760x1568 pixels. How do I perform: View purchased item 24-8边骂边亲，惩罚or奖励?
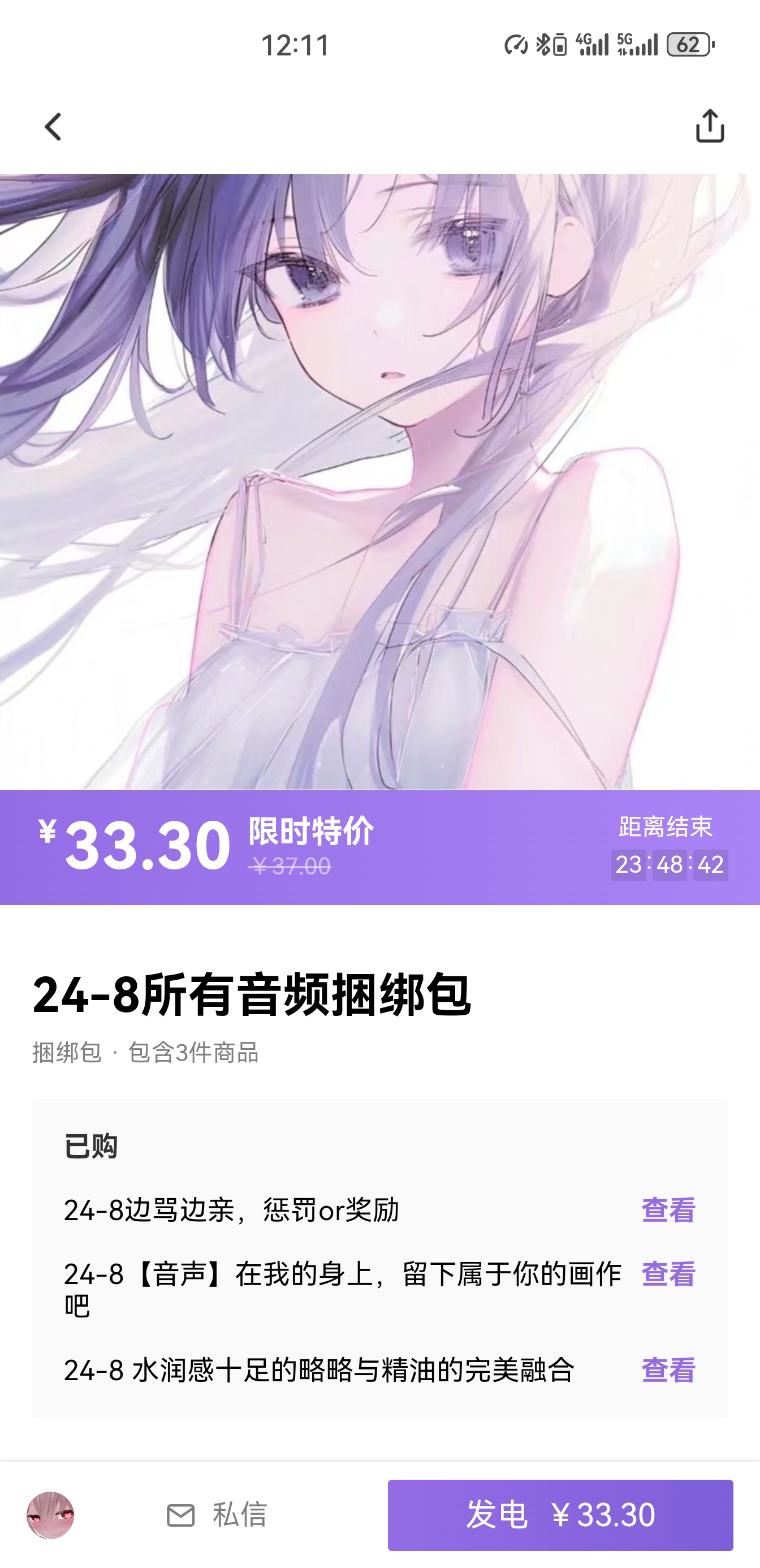pyautogui.click(x=667, y=1209)
